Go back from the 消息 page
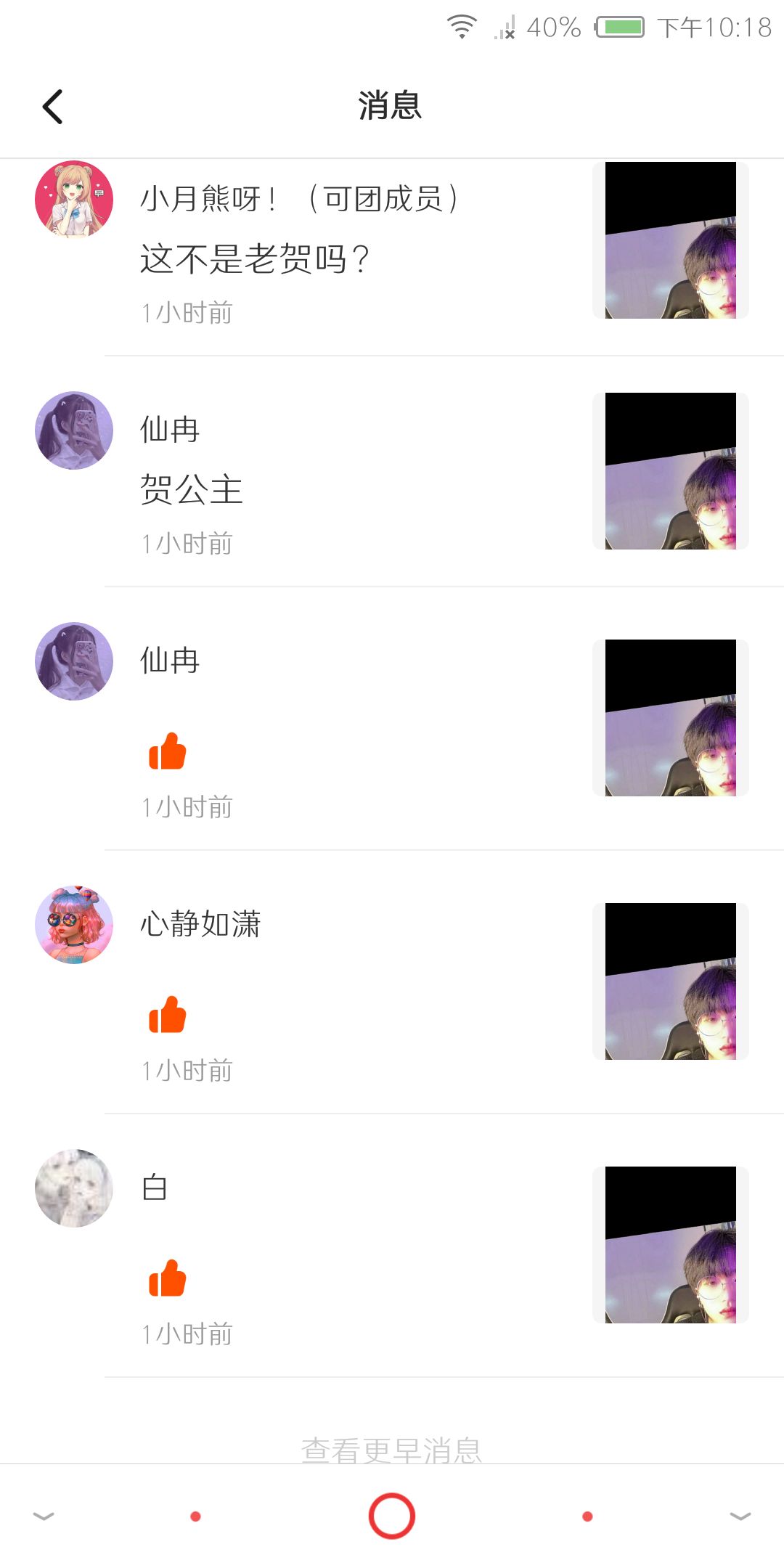This screenshot has height=1568, width=784. [53, 107]
